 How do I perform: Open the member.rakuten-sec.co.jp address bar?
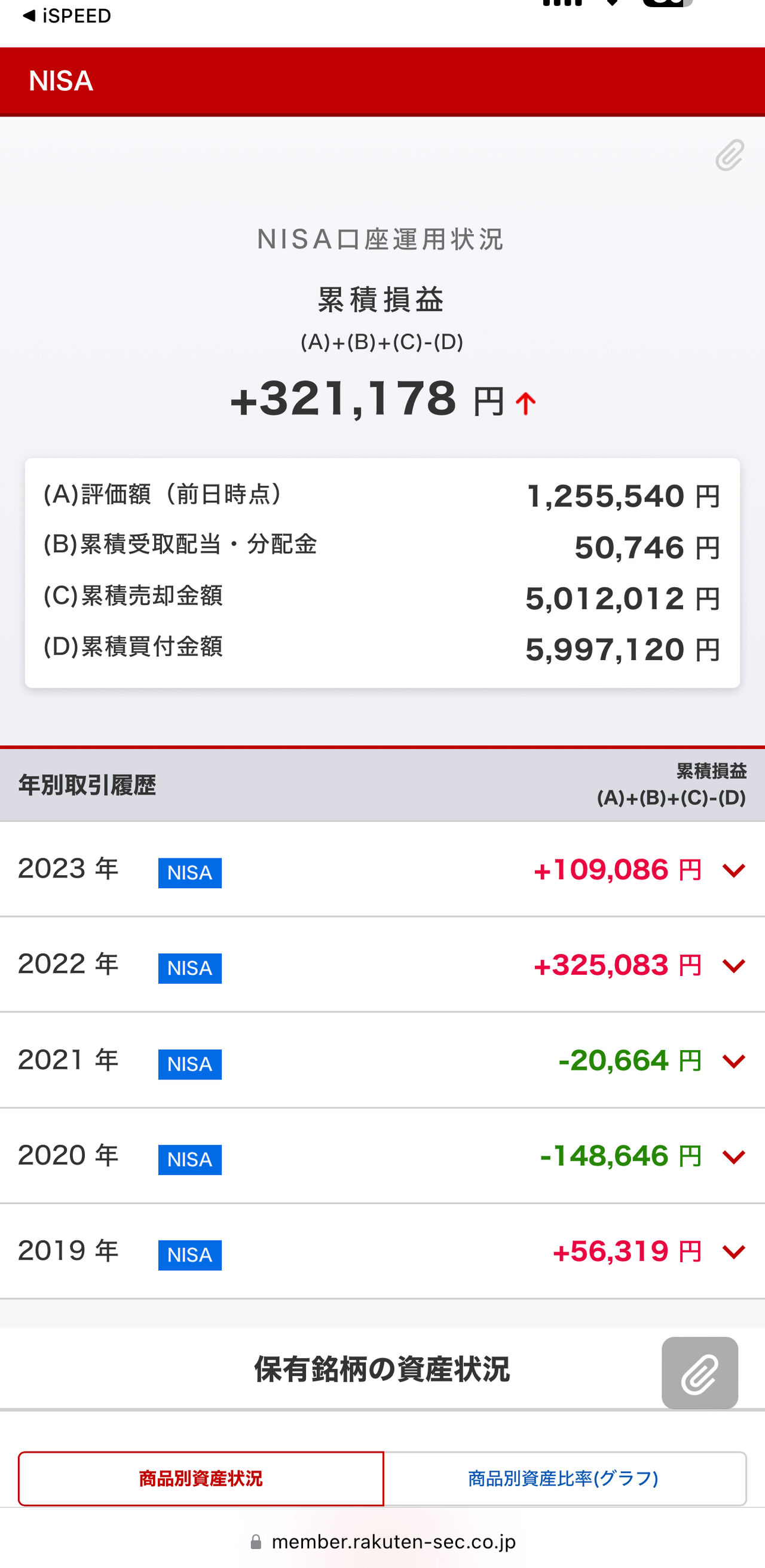coord(382,1541)
